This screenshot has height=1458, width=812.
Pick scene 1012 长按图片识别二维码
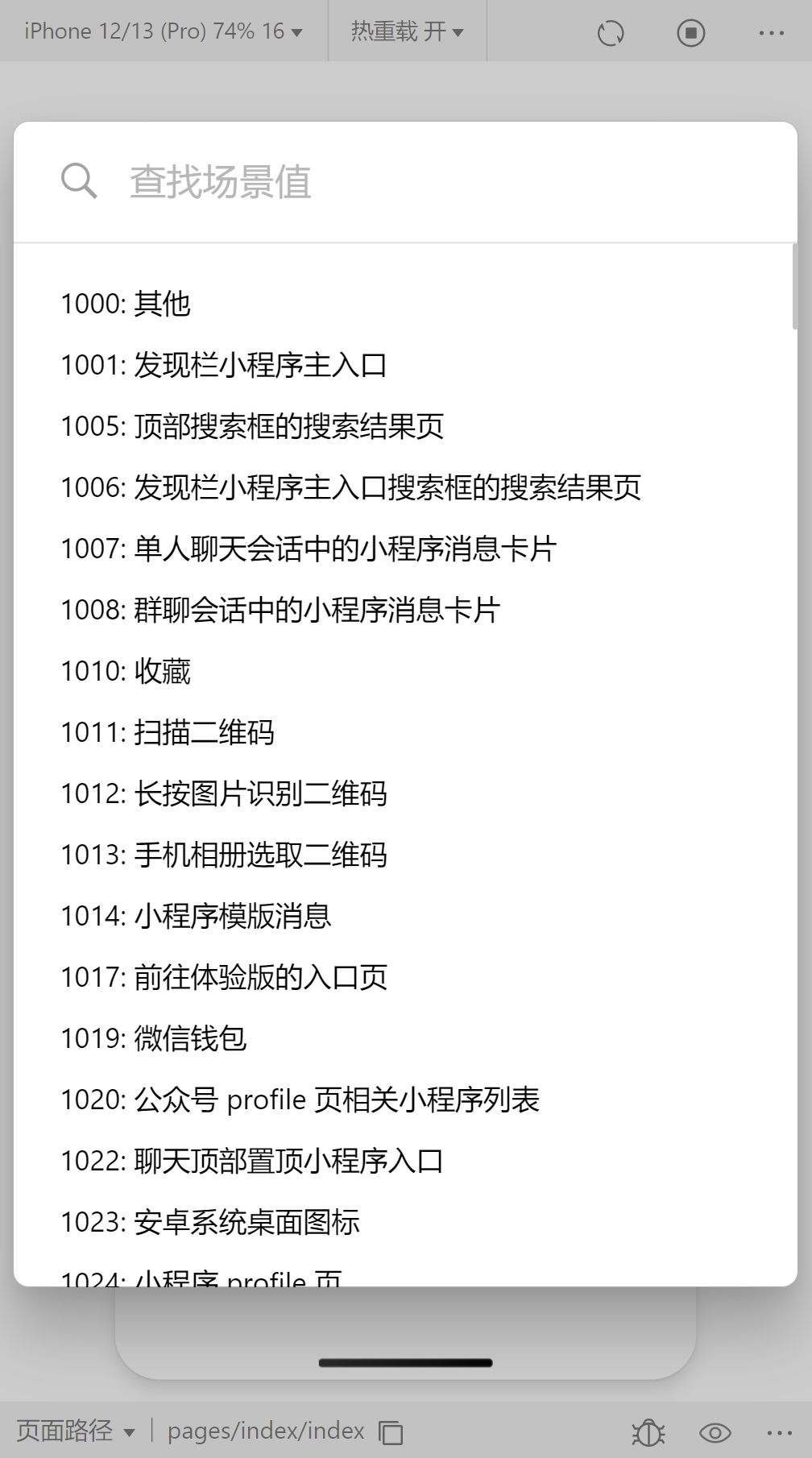coord(224,793)
